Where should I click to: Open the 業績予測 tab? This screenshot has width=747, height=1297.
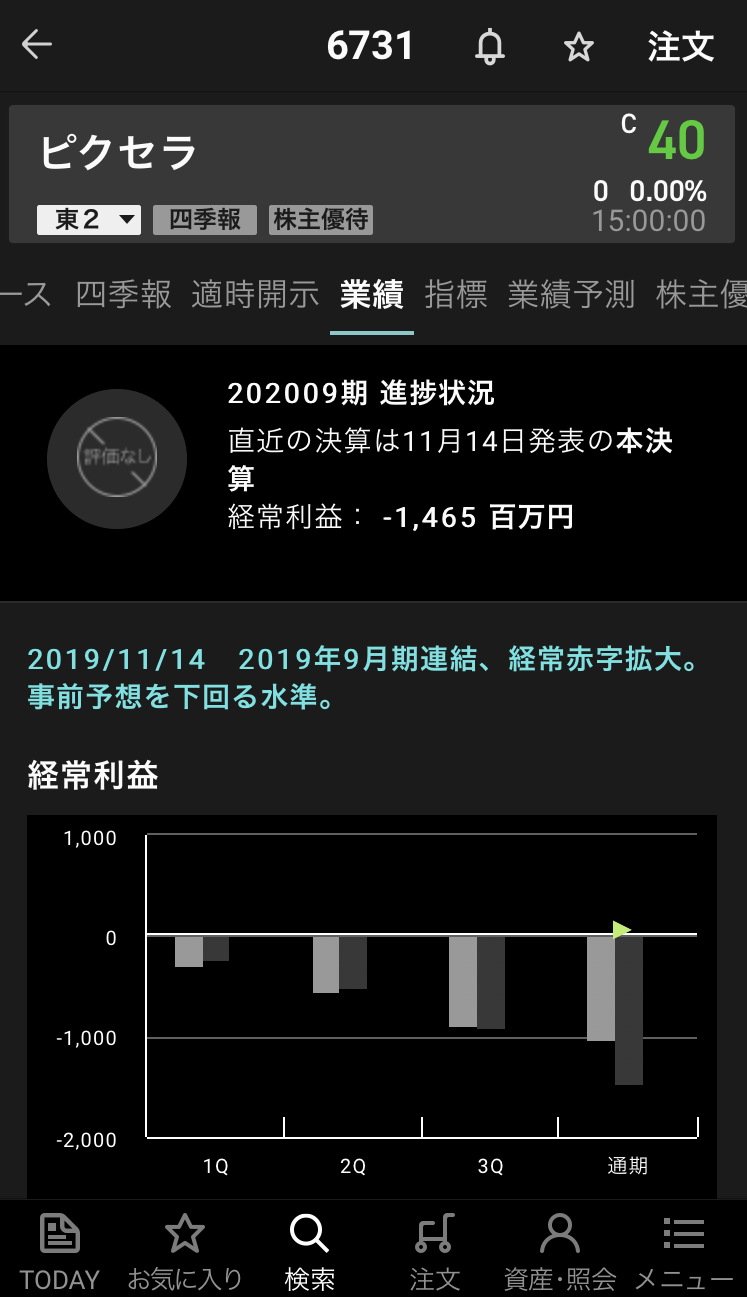(x=571, y=295)
